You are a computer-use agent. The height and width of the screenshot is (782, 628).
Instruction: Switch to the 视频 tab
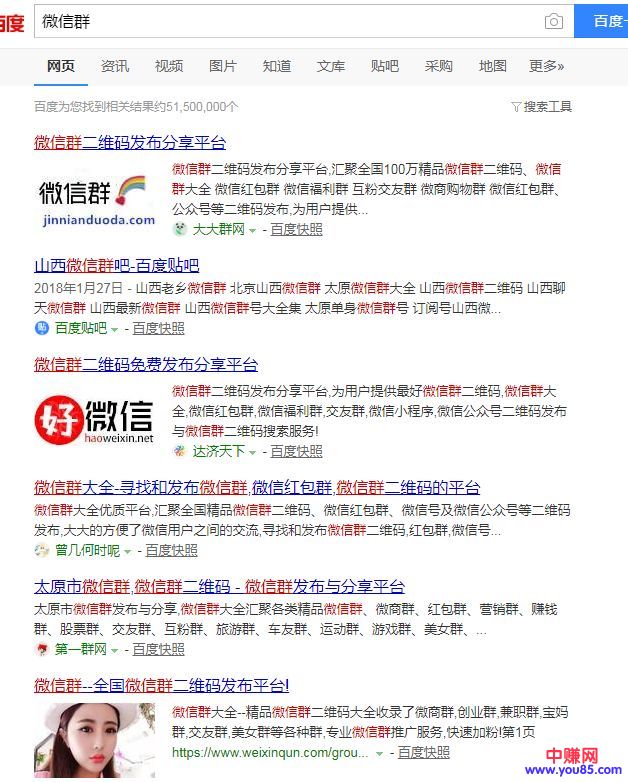pos(169,66)
